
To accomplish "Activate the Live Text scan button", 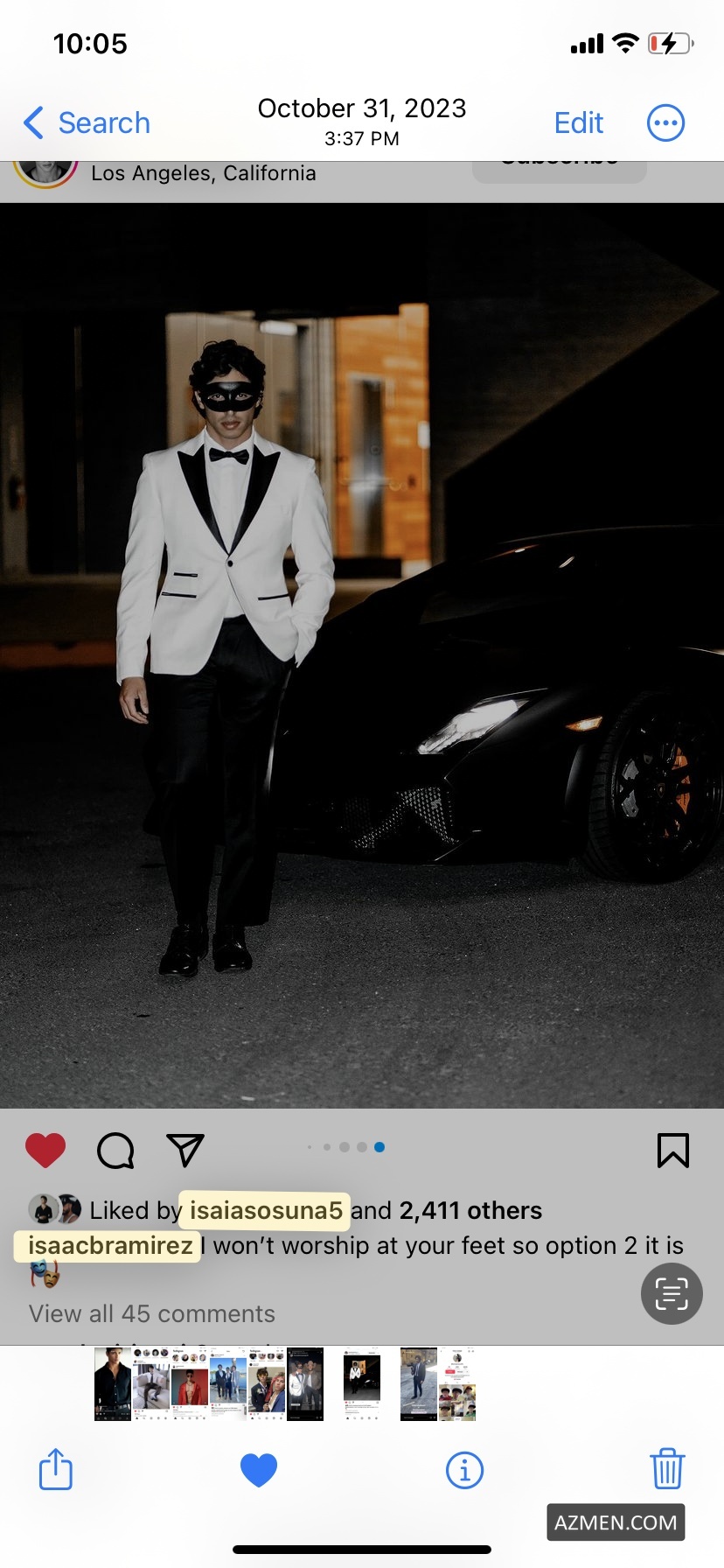I will click(672, 1293).
